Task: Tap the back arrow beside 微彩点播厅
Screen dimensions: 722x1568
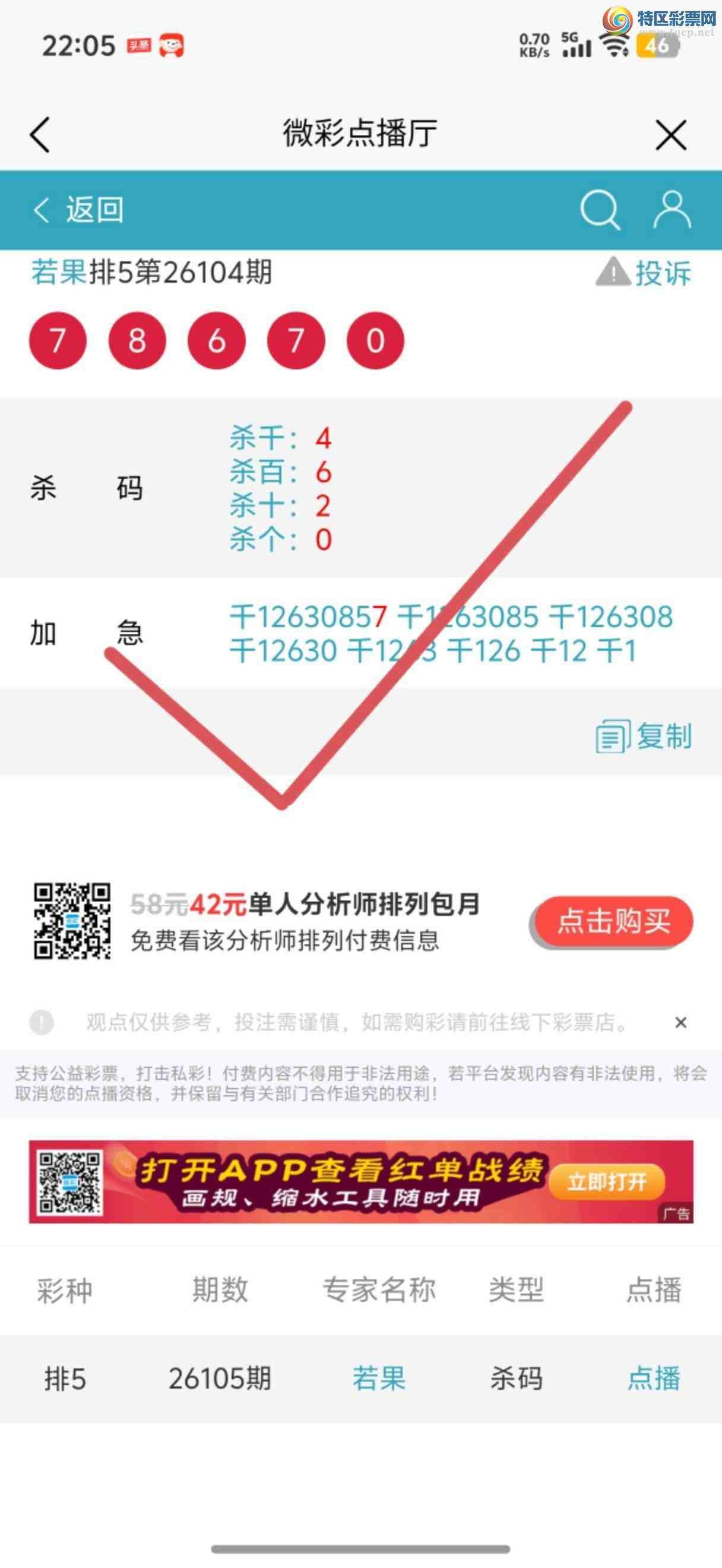Action: coord(40,134)
